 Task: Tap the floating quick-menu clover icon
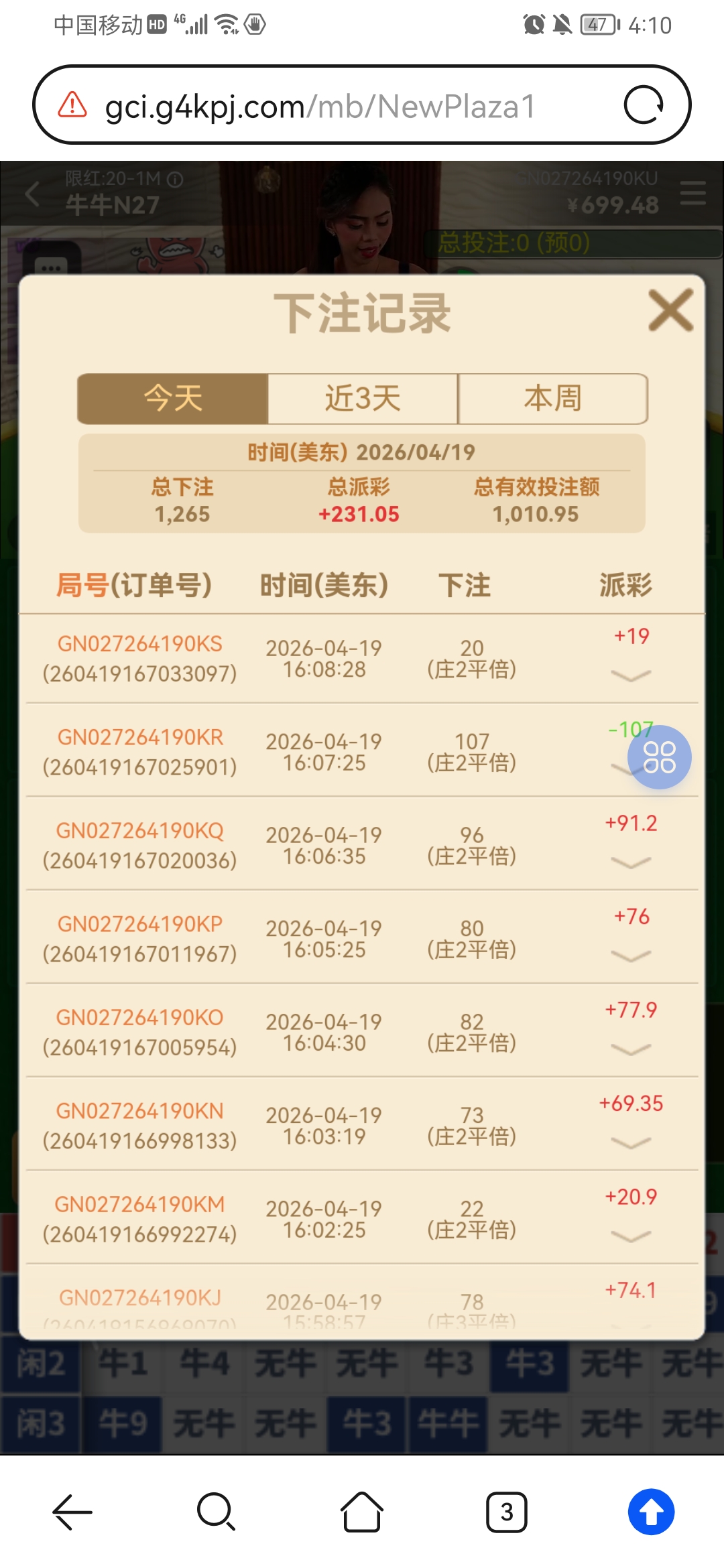tap(660, 756)
